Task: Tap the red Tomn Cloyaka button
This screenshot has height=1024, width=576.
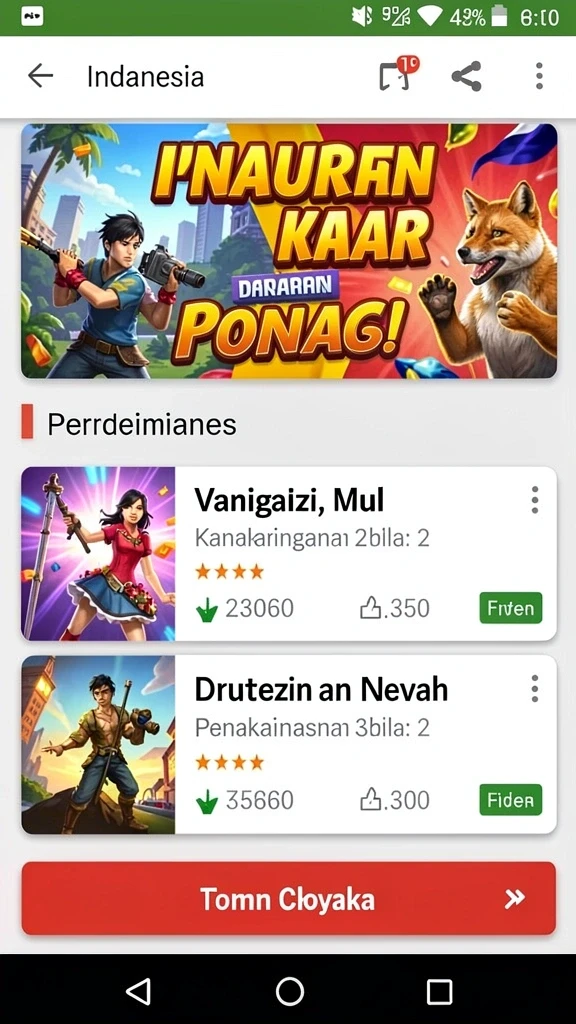Action: point(289,898)
